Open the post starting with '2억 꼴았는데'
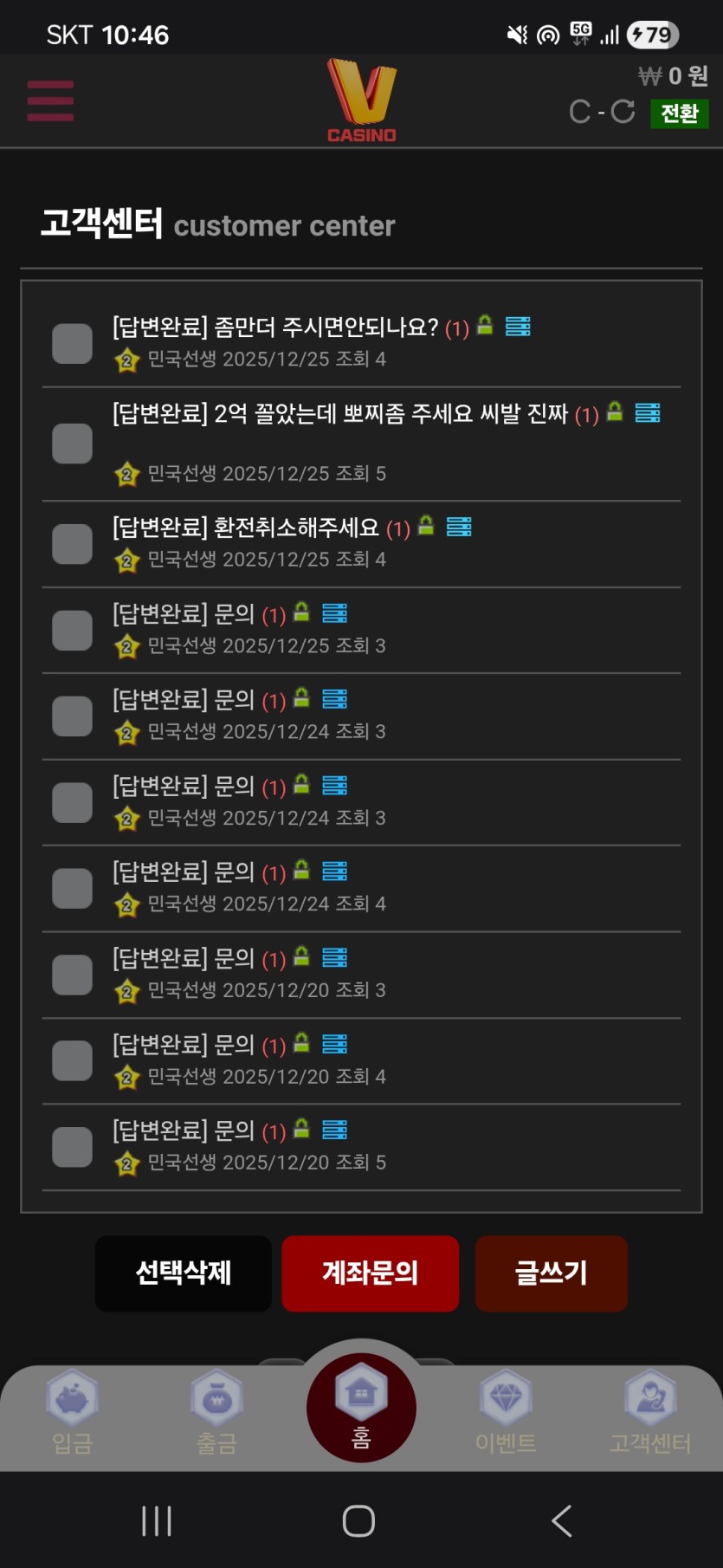The height and width of the screenshot is (1568, 723). point(339,414)
